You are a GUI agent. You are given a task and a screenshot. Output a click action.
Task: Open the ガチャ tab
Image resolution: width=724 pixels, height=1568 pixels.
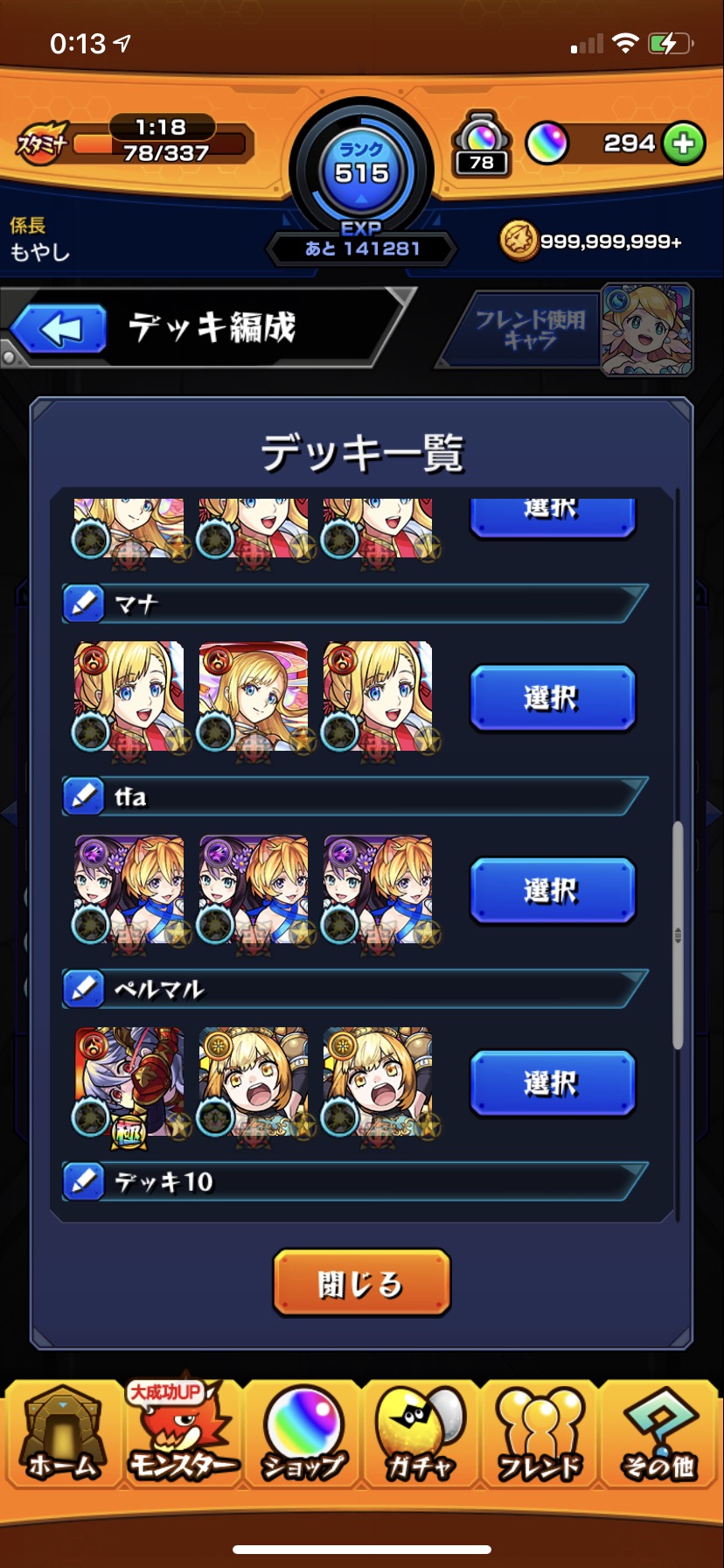coord(421,1435)
